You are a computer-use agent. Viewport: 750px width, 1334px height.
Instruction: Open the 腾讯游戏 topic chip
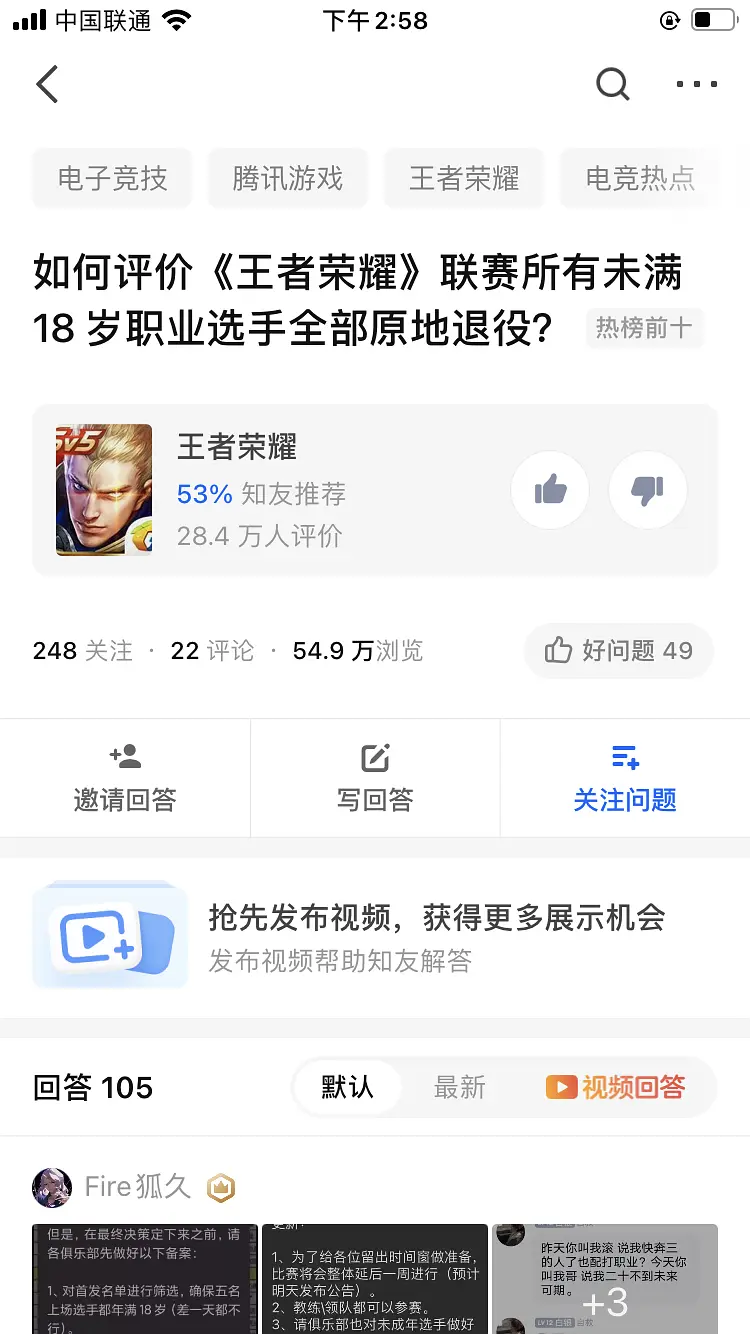point(288,178)
